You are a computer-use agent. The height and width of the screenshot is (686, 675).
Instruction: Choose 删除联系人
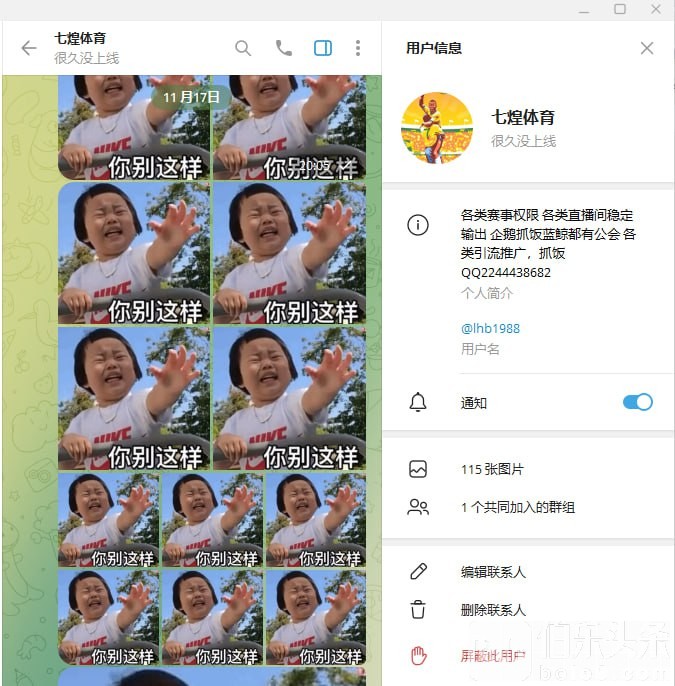493,610
